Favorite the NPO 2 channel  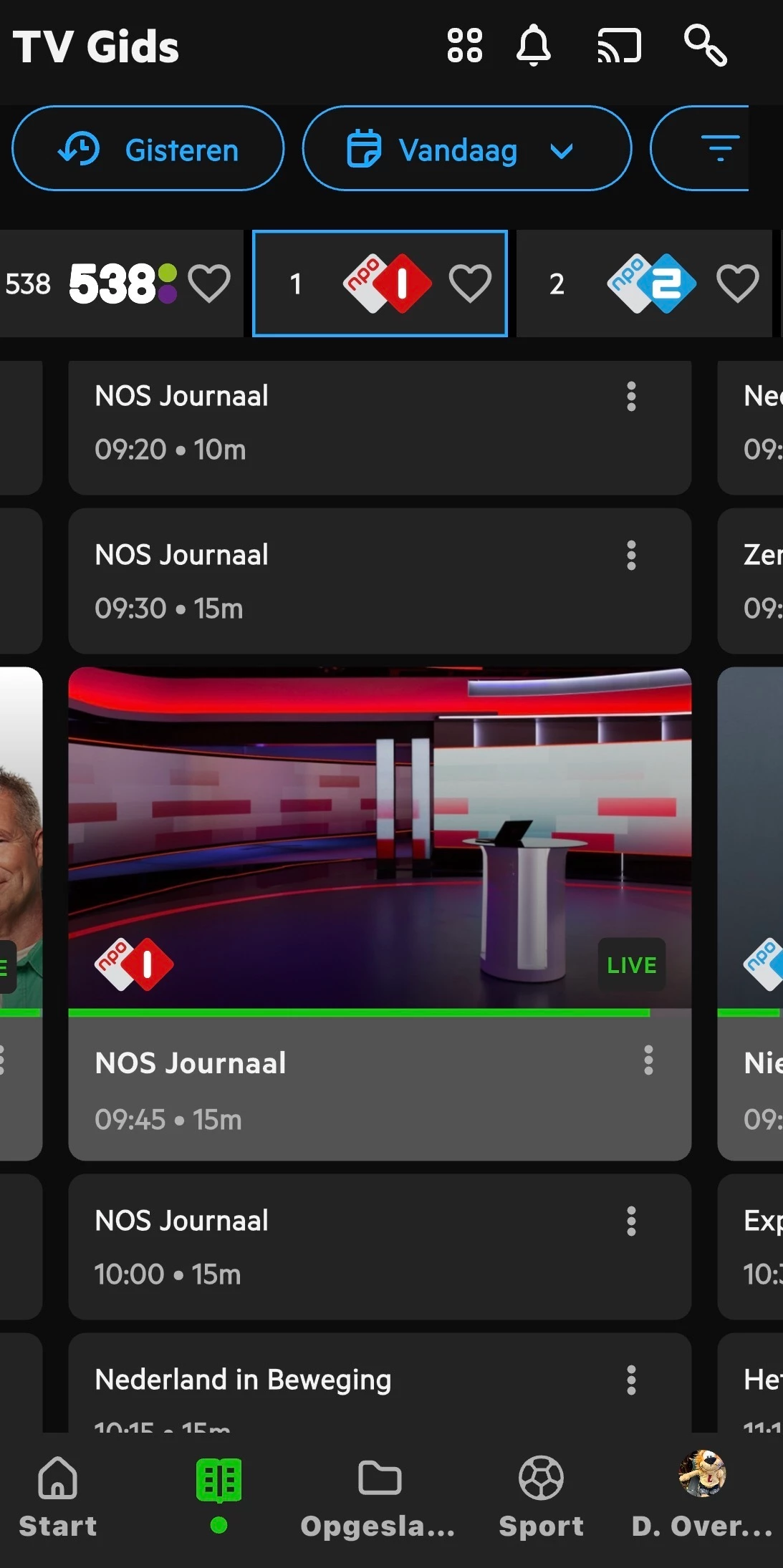coord(737,284)
